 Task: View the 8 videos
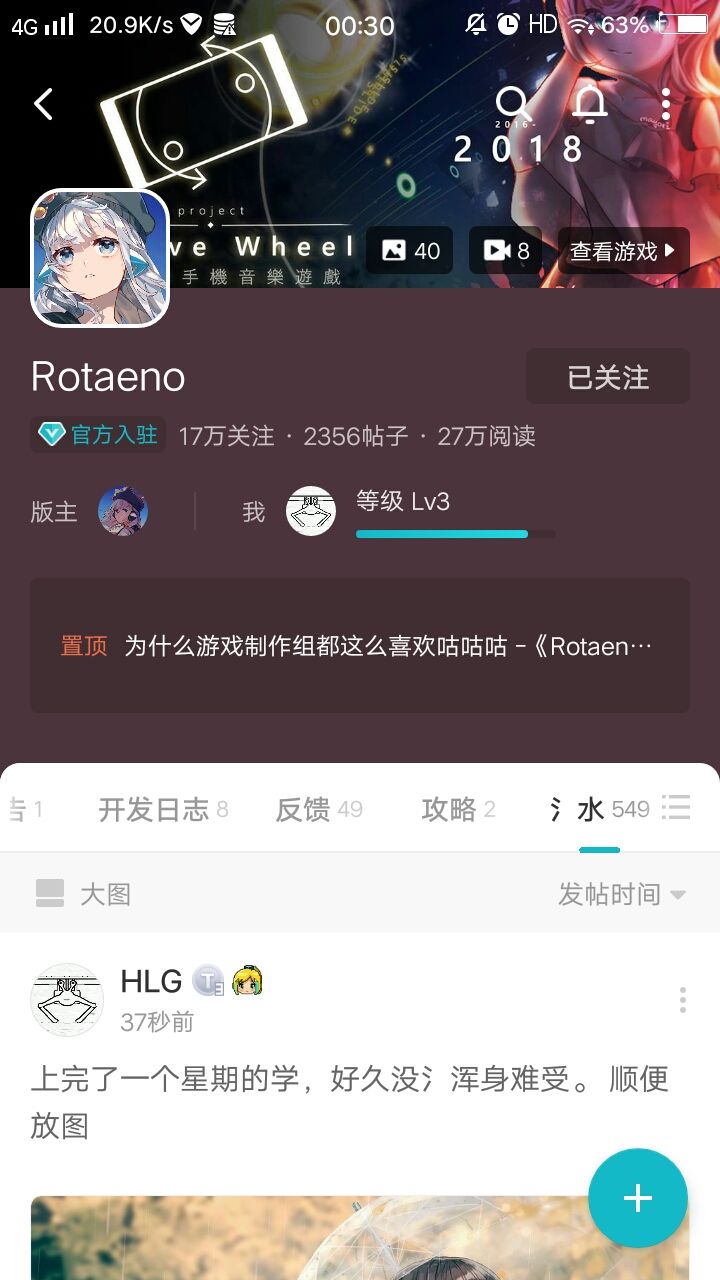[x=506, y=250]
